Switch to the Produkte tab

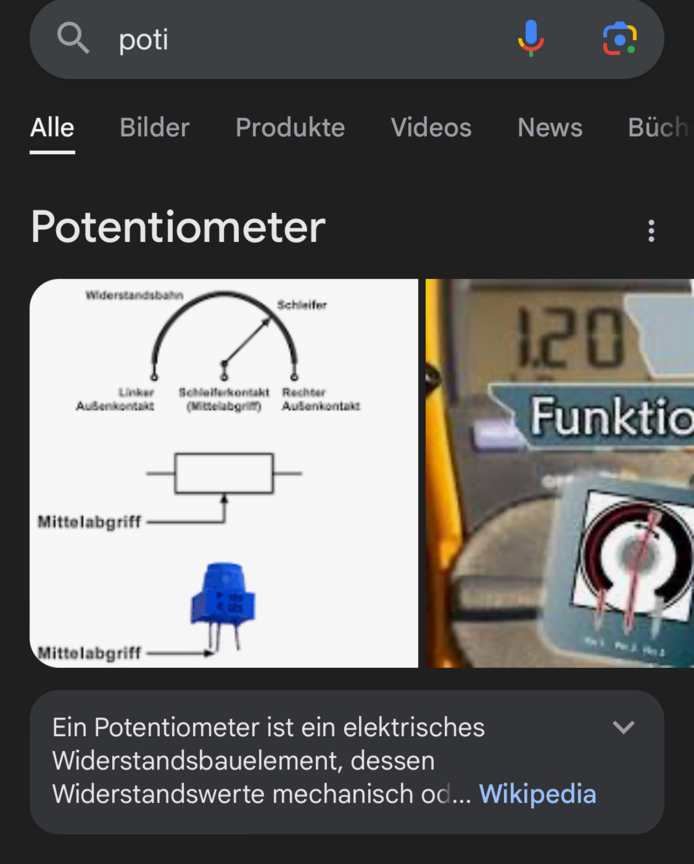(290, 128)
